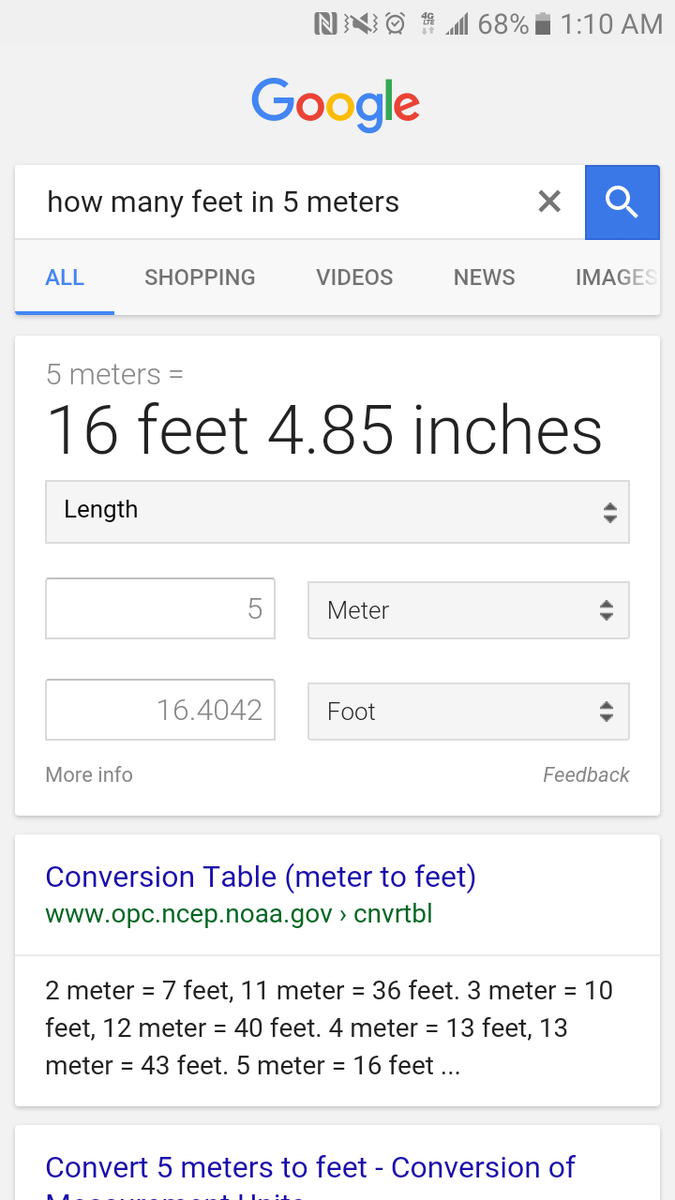Switch to the Videos tab

354,278
